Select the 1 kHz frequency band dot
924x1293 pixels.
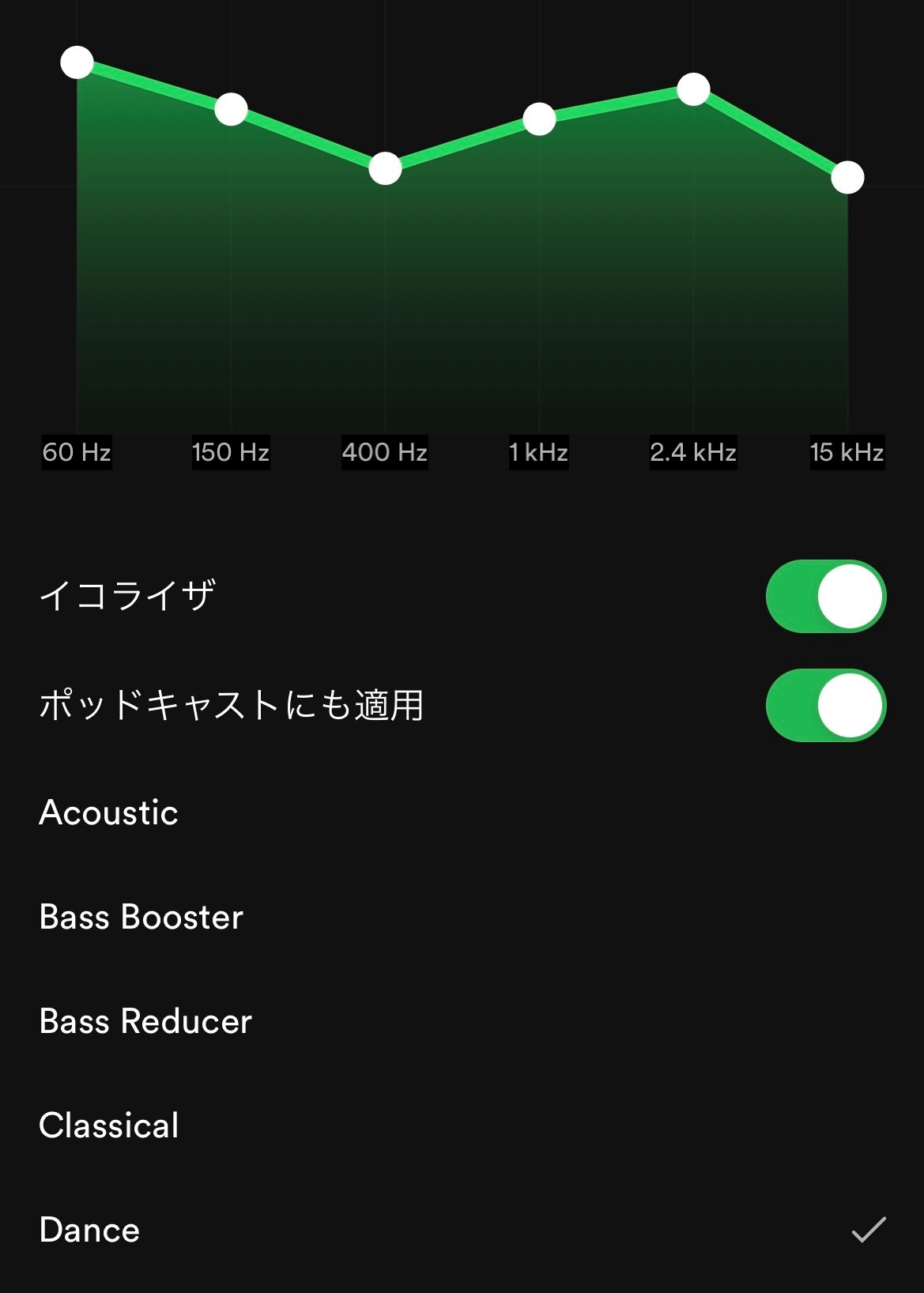539,119
